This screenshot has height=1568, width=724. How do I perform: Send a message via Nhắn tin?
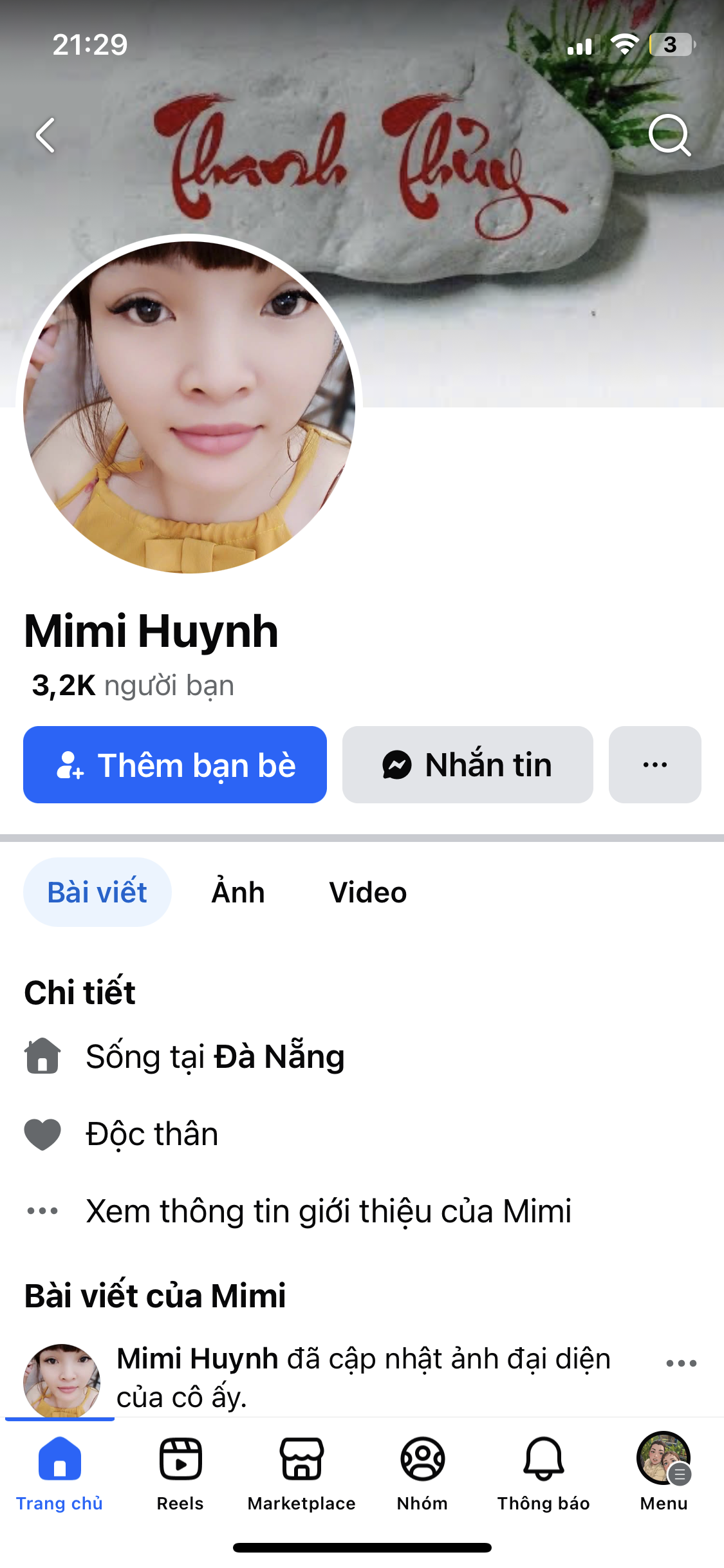pyautogui.click(x=467, y=765)
